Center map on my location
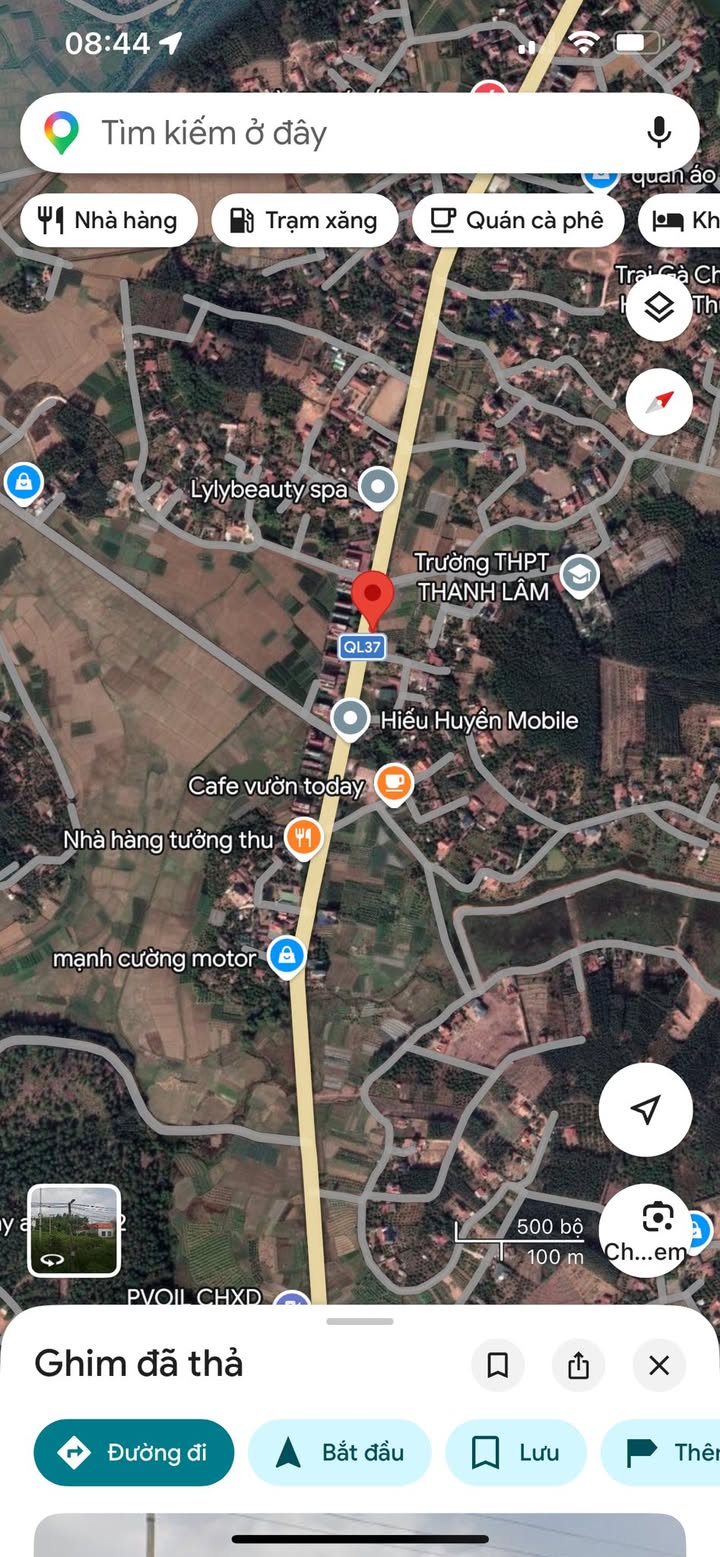The width and height of the screenshot is (720, 1557). 646,1109
